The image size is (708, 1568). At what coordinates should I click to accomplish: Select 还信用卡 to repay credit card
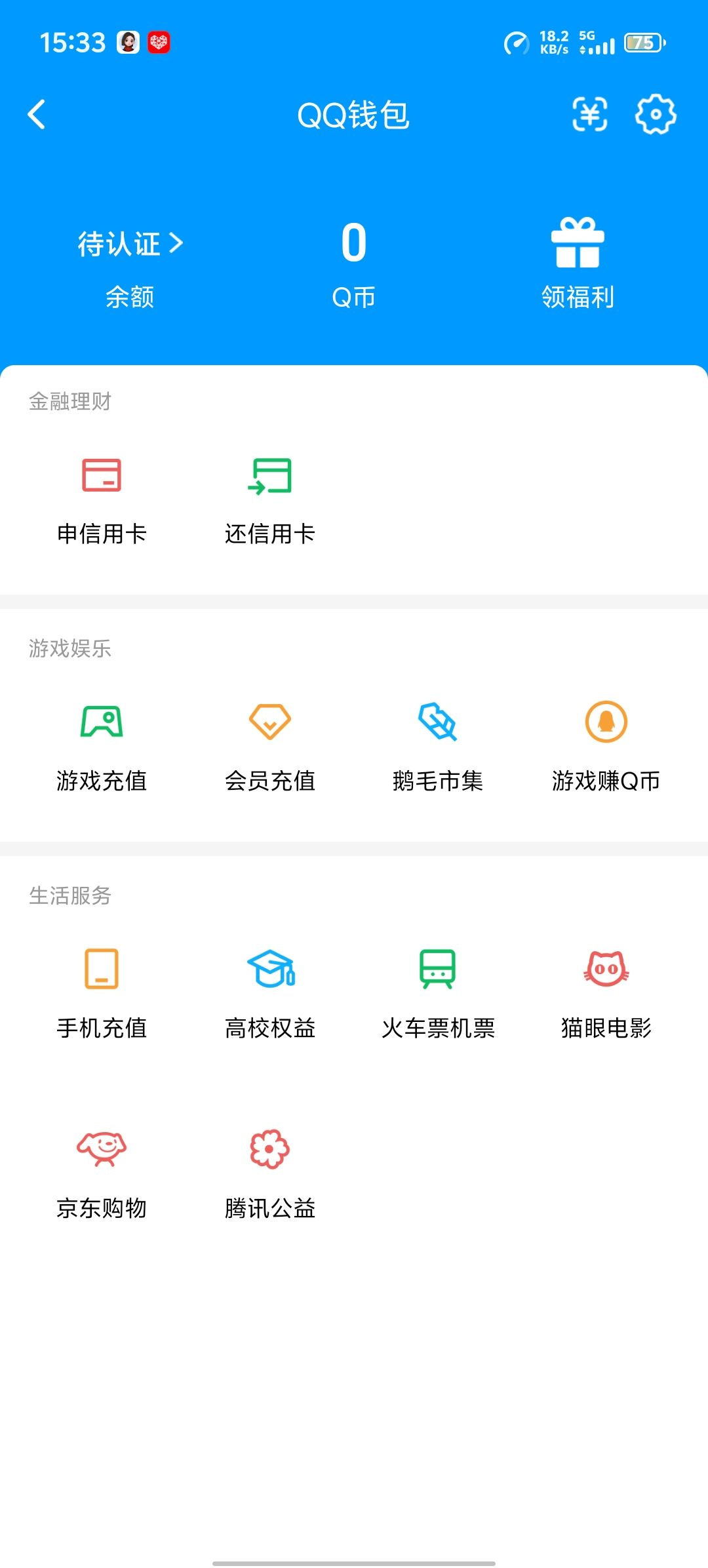point(269,498)
